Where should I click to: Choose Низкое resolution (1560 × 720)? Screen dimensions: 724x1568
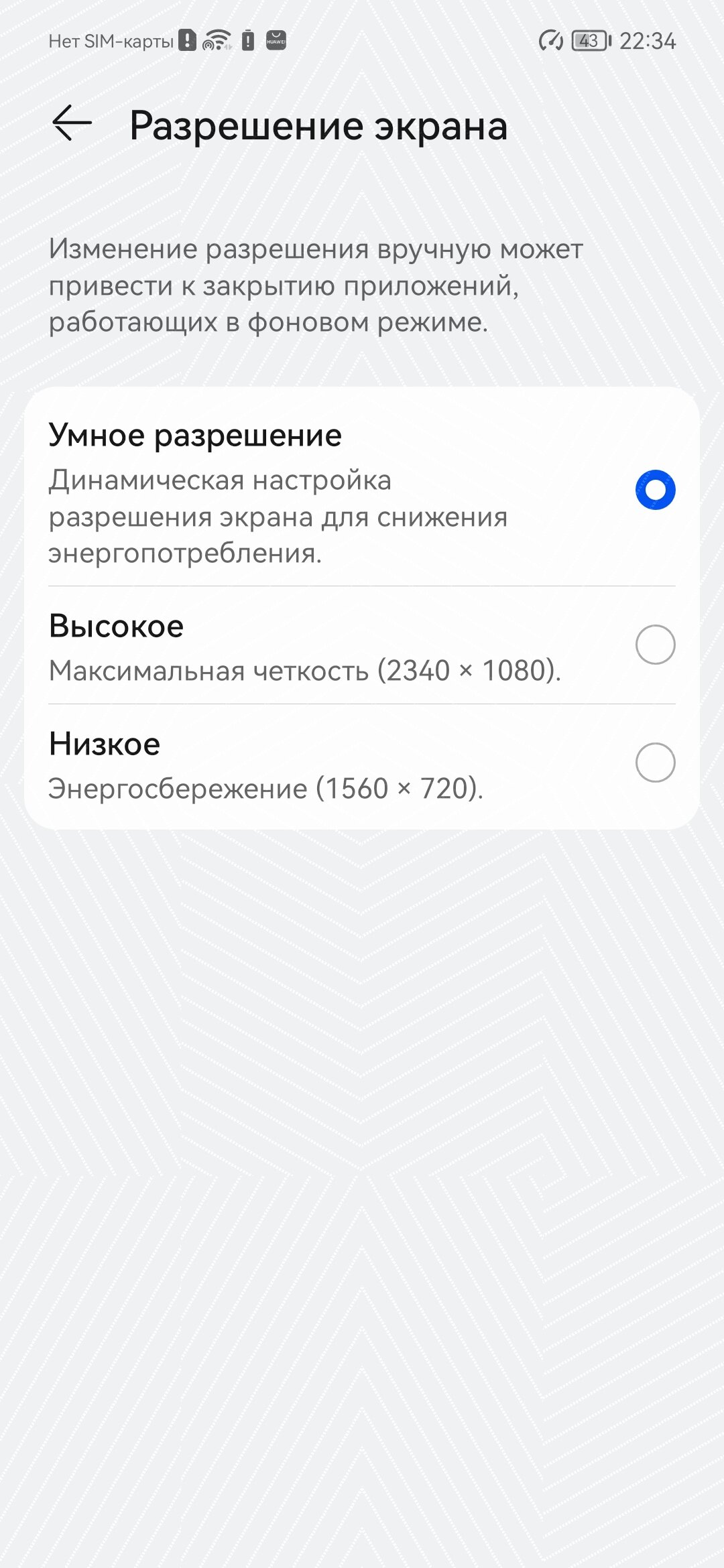(362, 763)
